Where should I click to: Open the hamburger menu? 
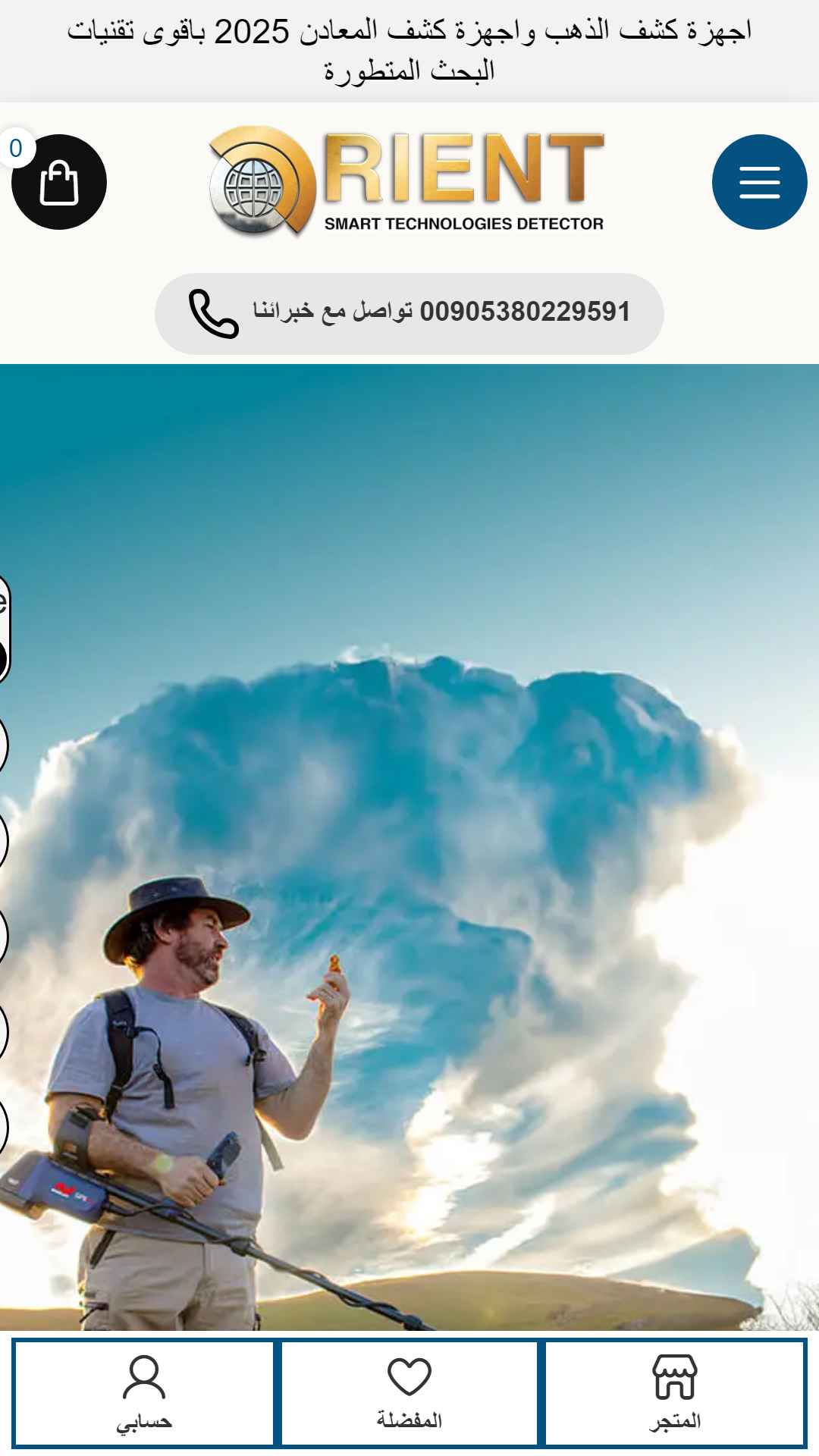click(760, 182)
